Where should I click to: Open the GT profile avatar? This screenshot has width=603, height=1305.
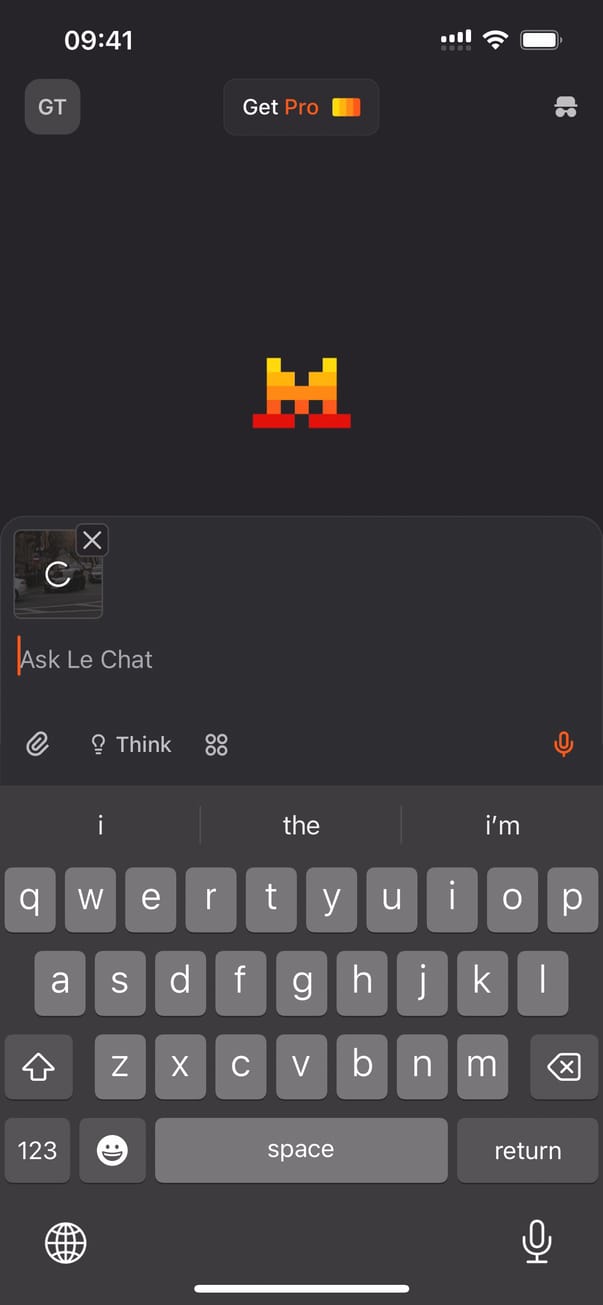52,107
